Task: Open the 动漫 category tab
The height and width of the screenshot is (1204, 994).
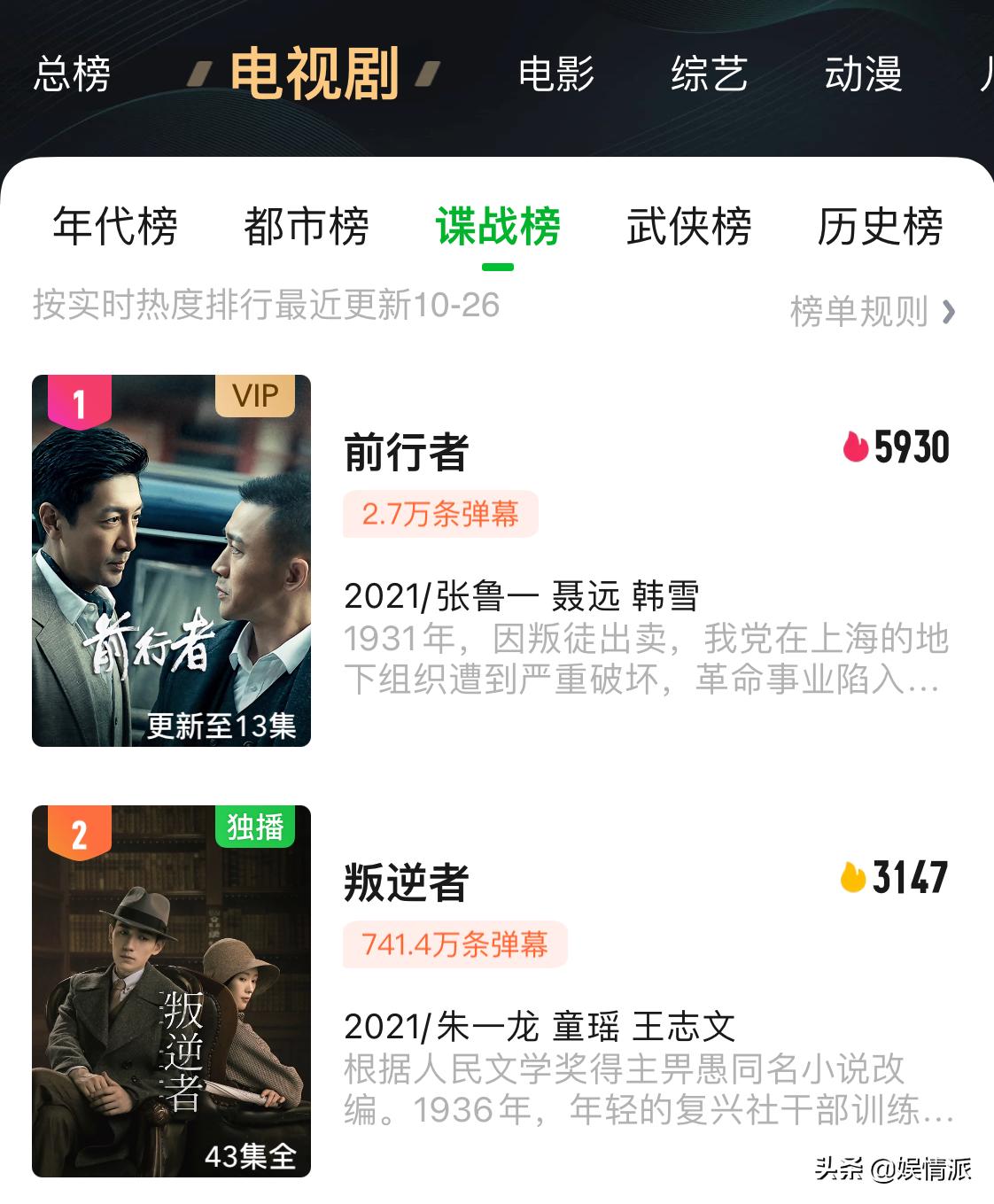Action: [x=860, y=75]
